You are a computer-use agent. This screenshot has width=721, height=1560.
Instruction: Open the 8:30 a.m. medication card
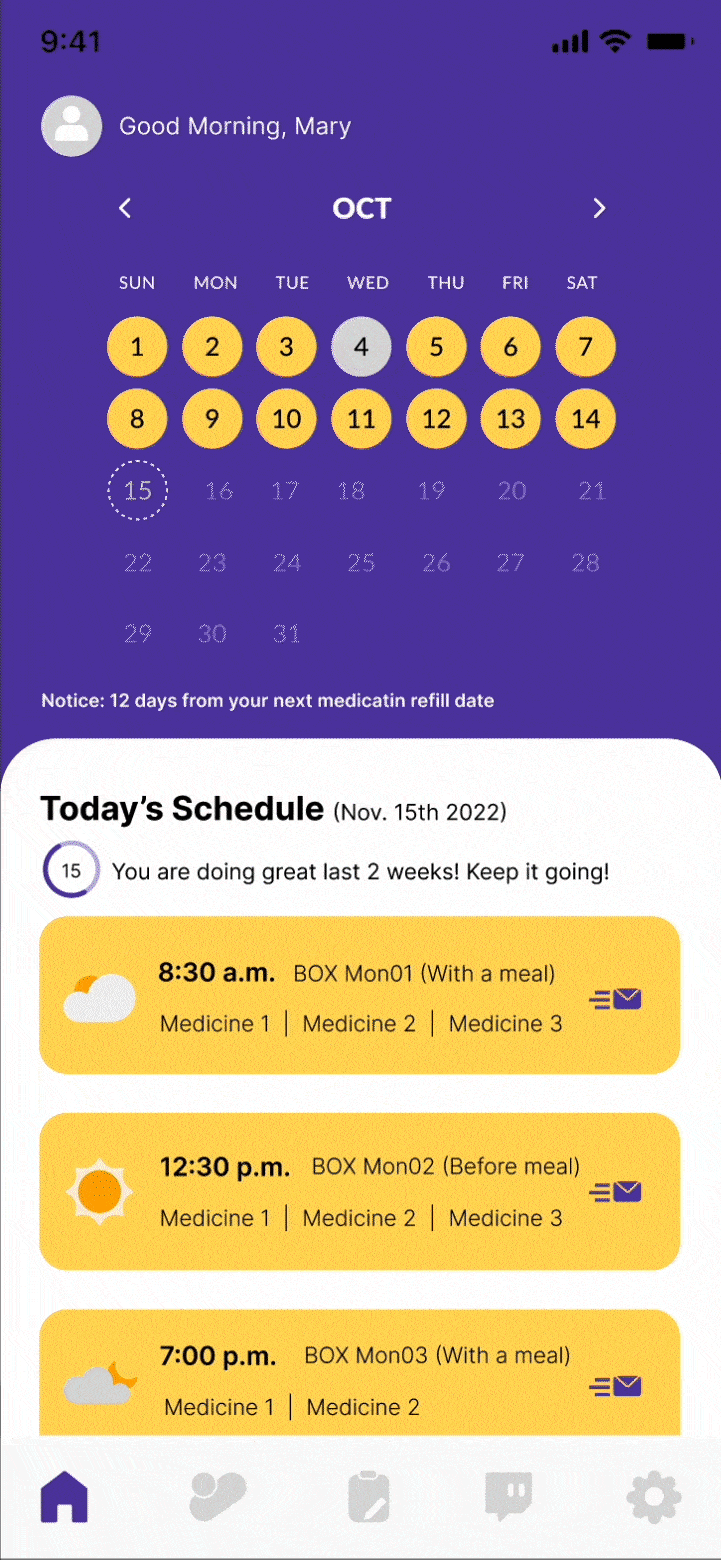[x=360, y=995]
